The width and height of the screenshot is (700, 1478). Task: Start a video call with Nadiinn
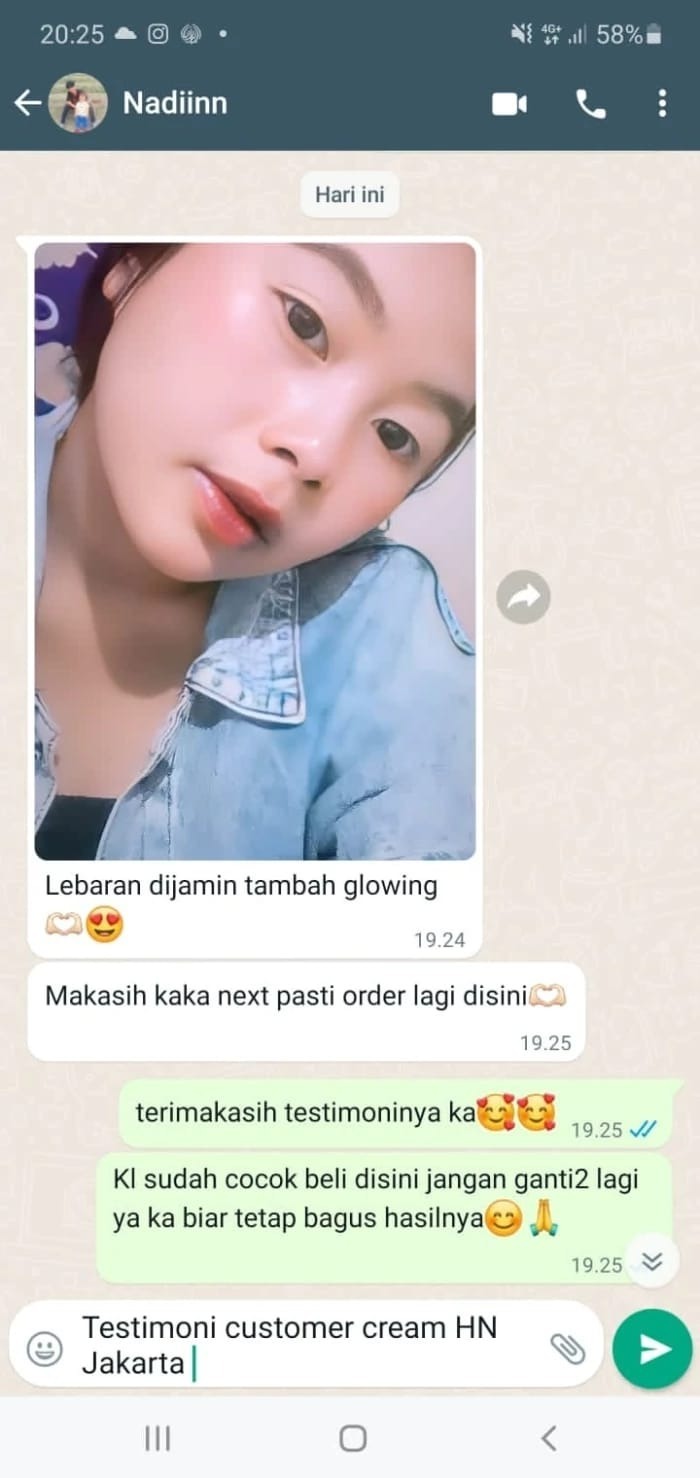[510, 104]
